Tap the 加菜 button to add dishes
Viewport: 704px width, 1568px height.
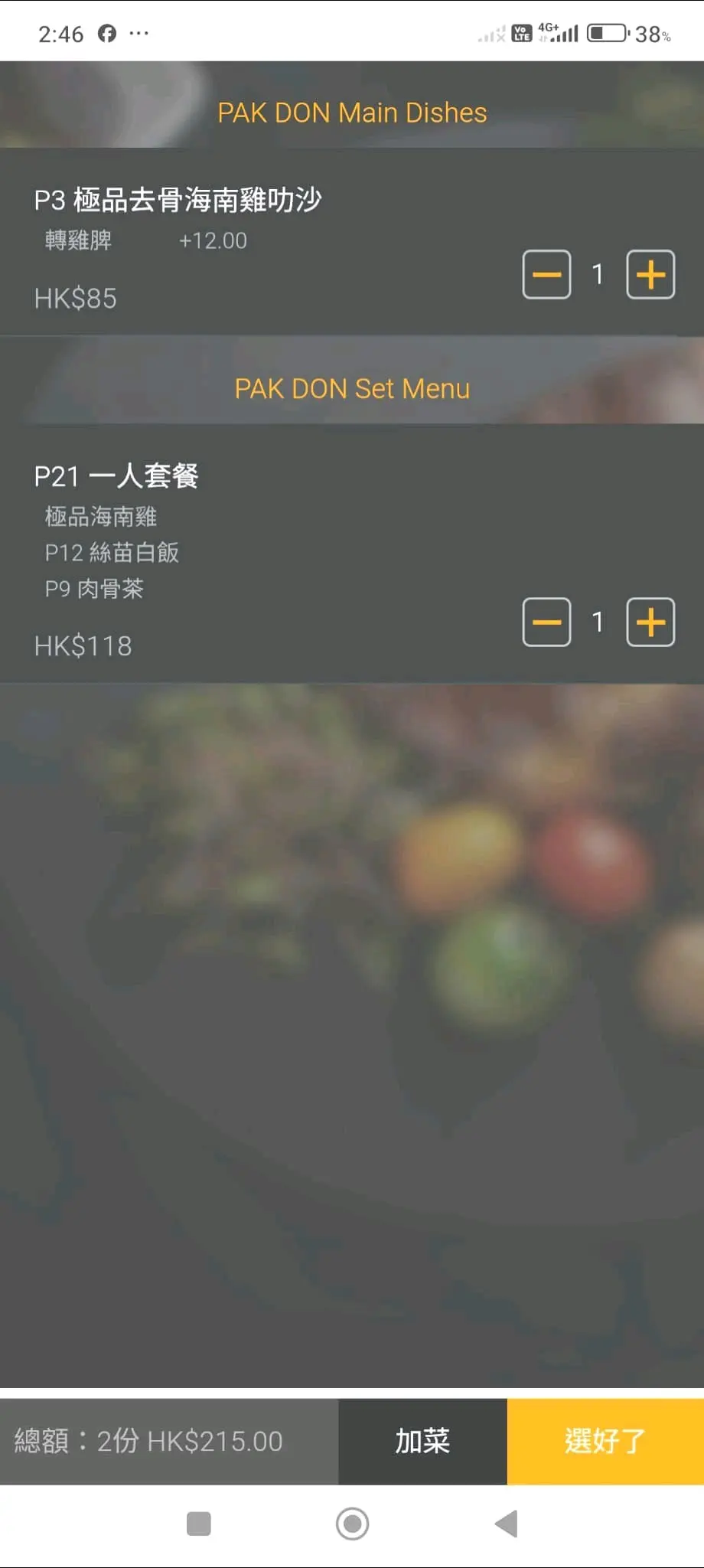point(422,1441)
